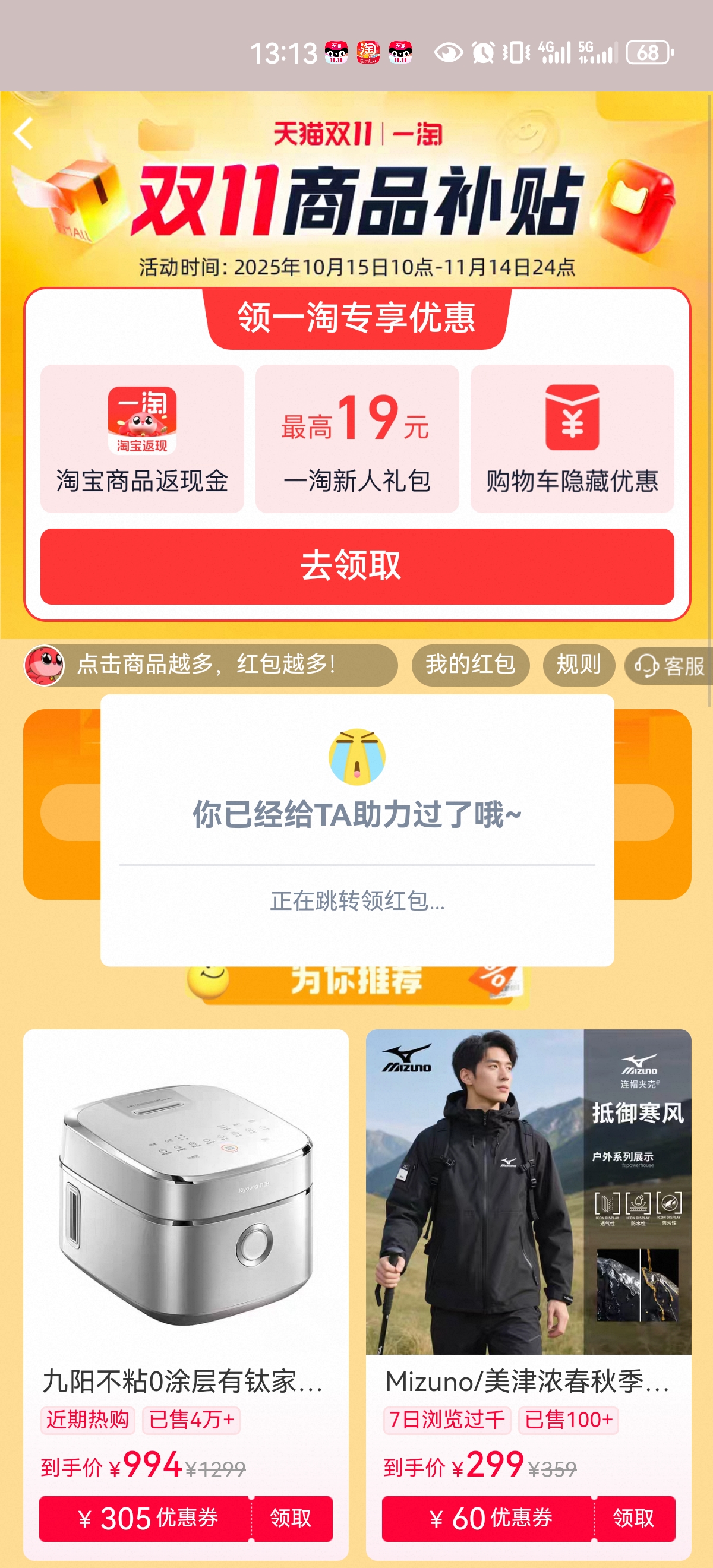713x1568 pixels.
Task: Tap the red 去领取 button
Action: tap(357, 566)
